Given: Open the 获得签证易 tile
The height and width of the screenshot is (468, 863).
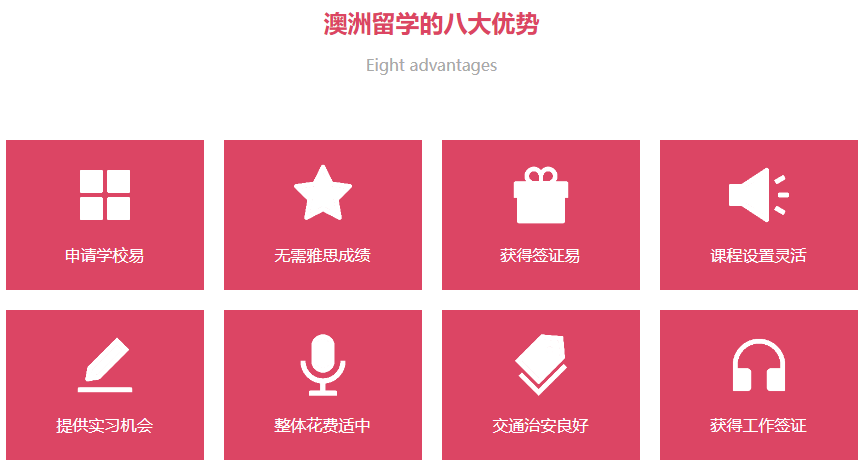Looking at the screenshot, I should [x=541, y=215].
